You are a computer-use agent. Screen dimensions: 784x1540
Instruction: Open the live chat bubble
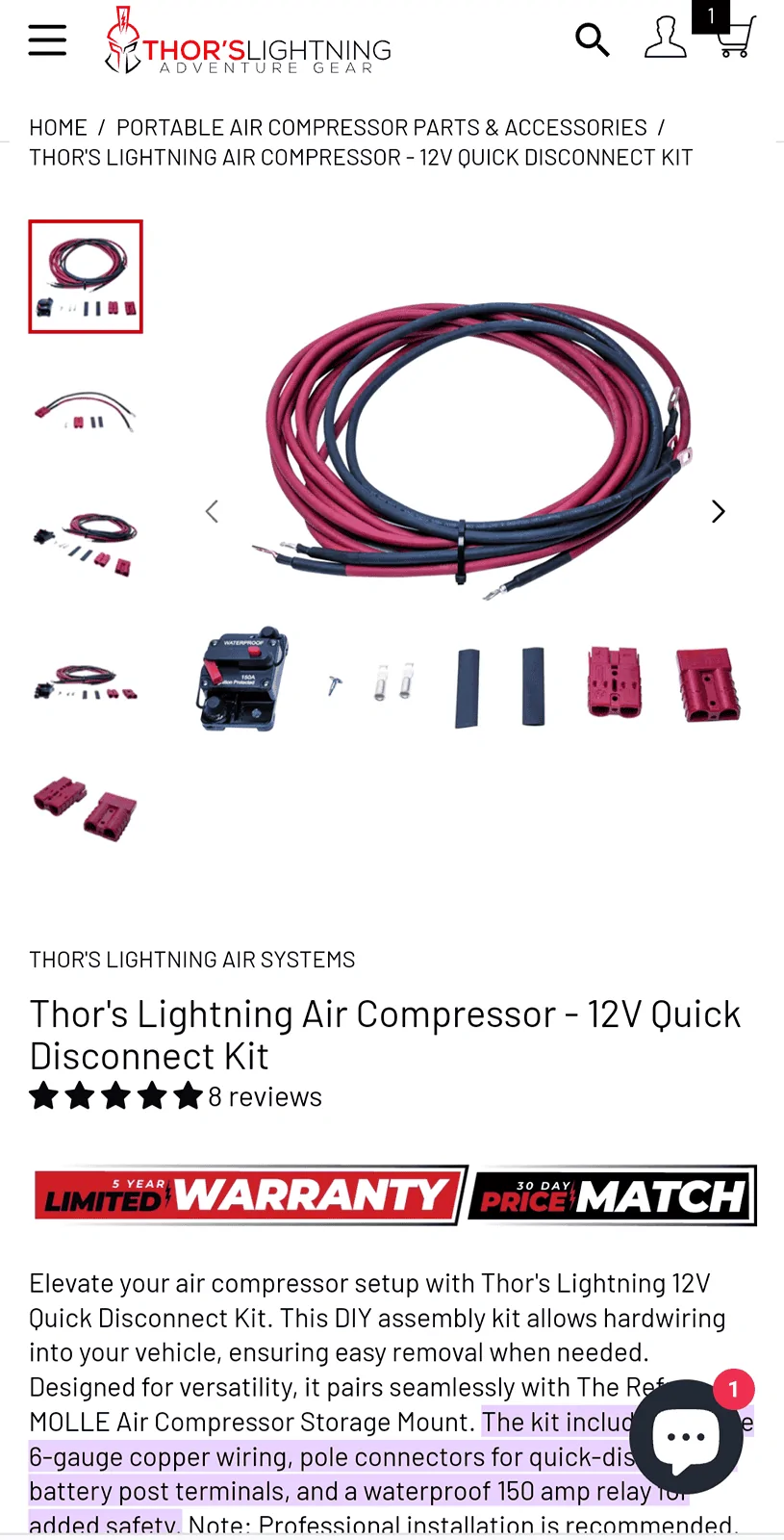(685, 1436)
